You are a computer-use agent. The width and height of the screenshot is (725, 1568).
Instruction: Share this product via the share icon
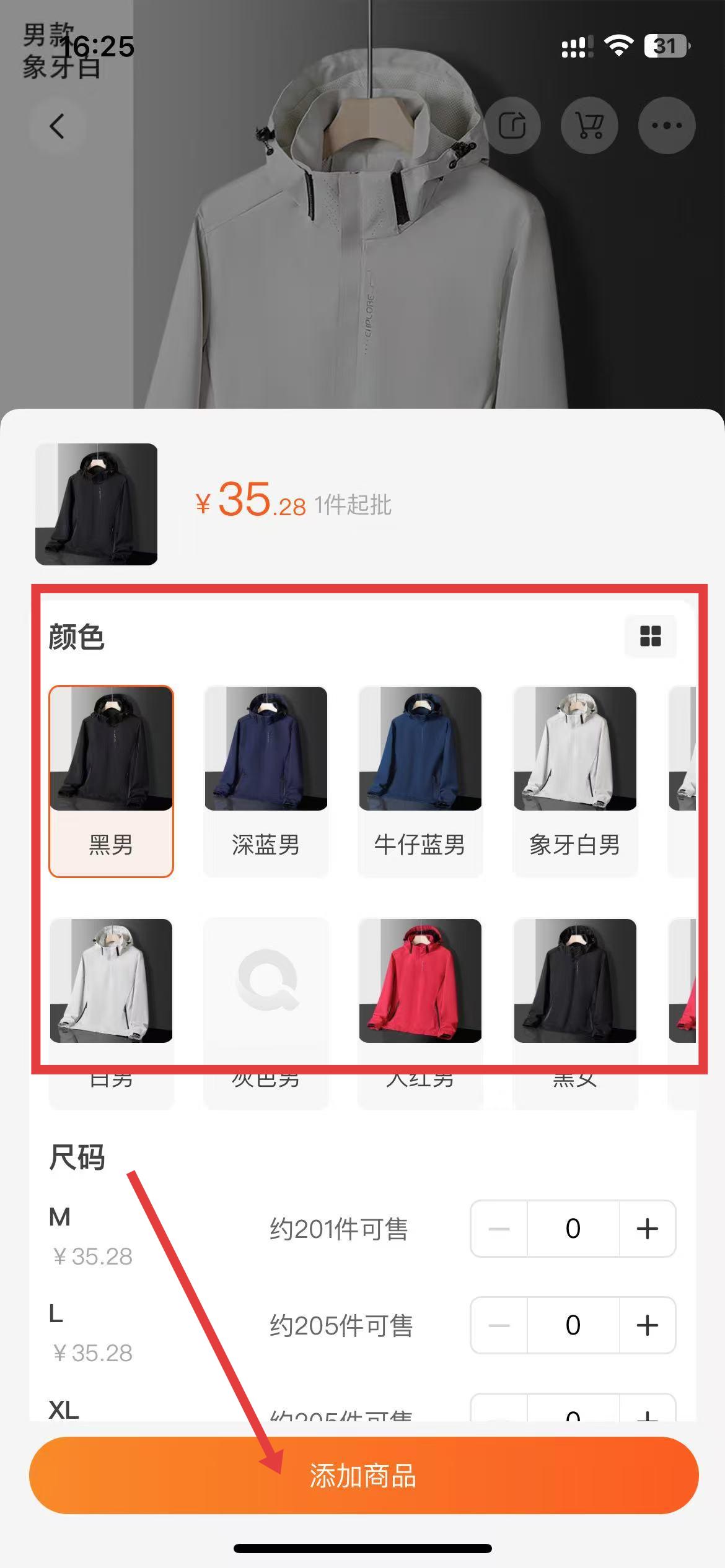click(512, 126)
